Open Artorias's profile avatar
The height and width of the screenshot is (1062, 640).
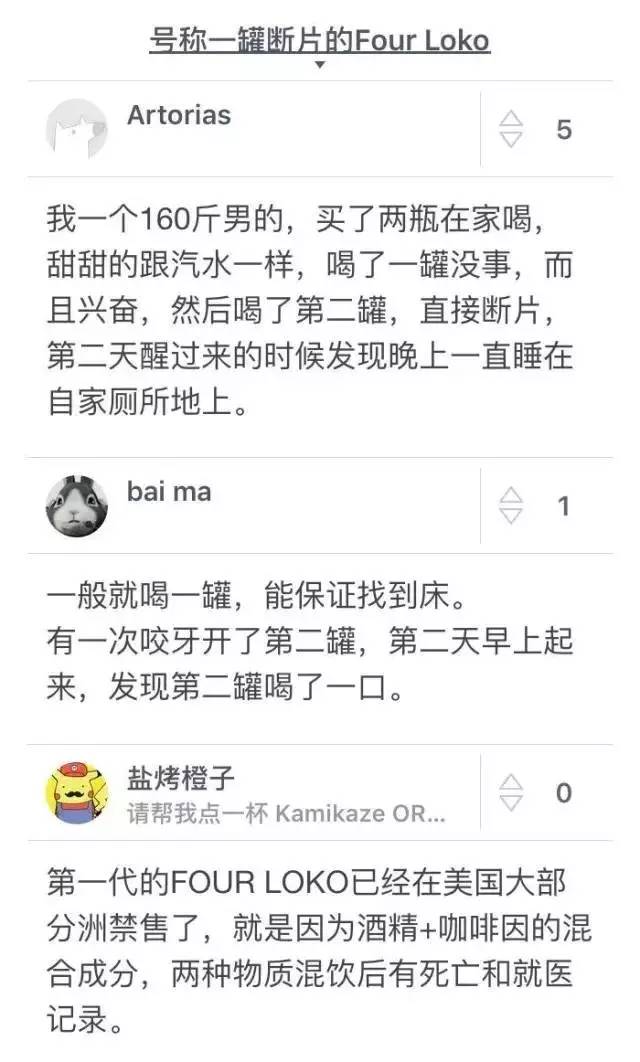[76, 129]
